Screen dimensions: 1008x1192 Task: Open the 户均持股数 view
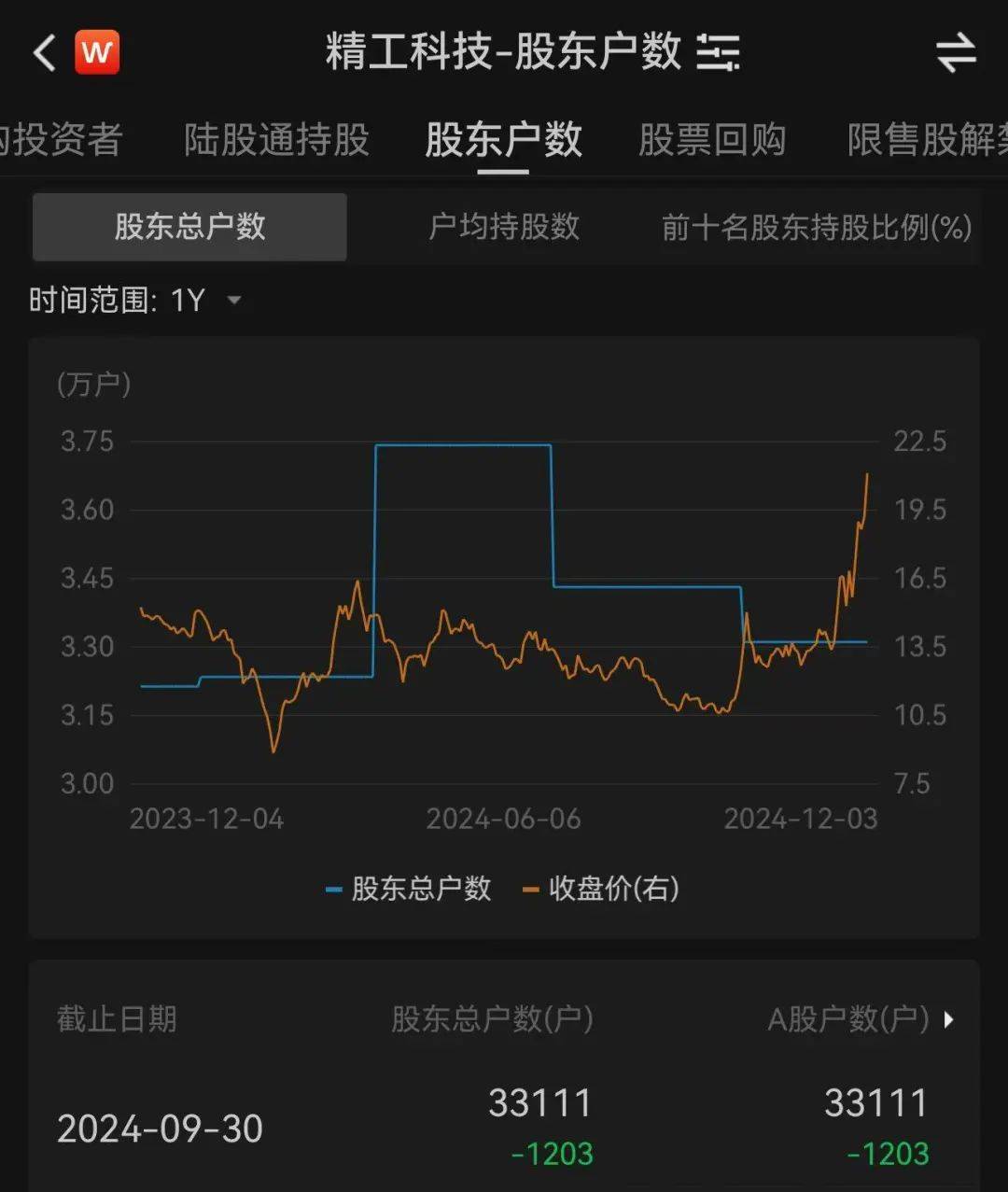pyautogui.click(x=503, y=226)
